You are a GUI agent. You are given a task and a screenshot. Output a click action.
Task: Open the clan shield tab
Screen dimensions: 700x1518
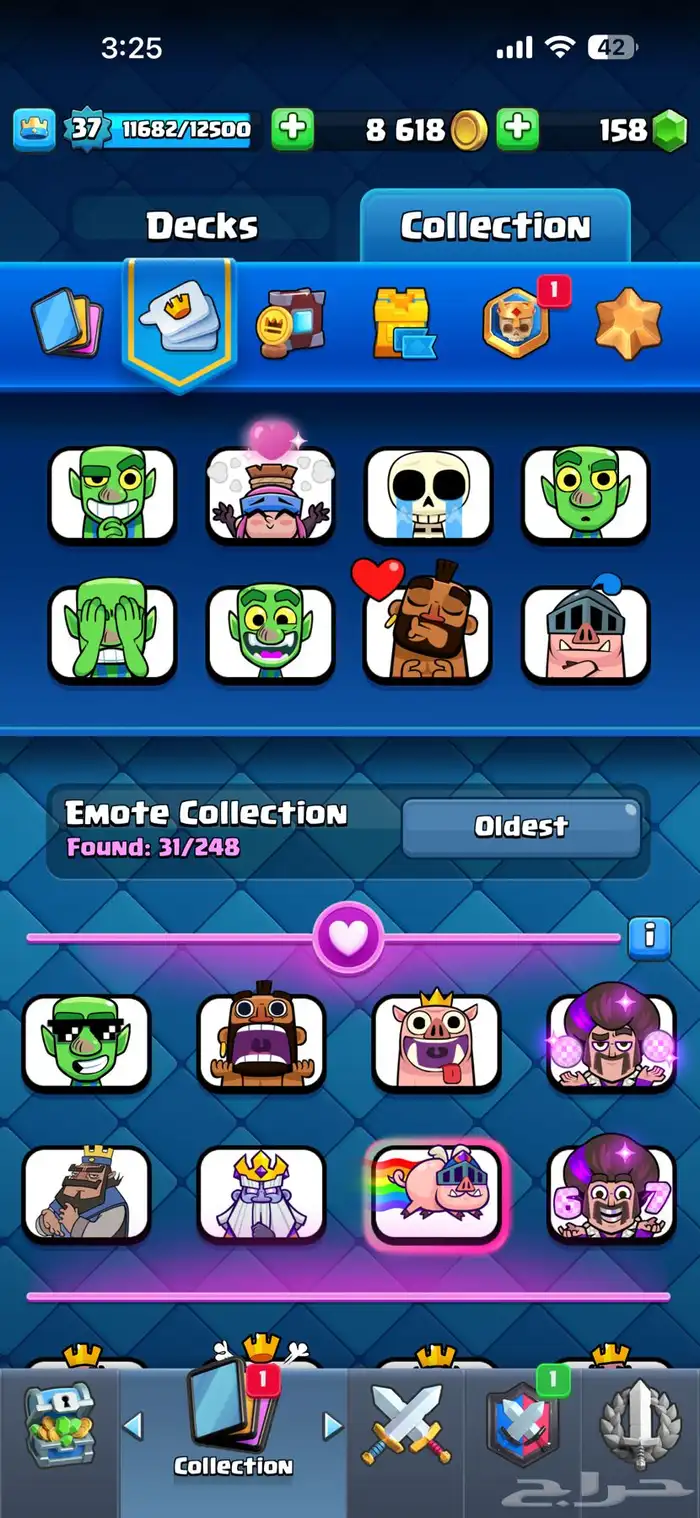[522, 1424]
